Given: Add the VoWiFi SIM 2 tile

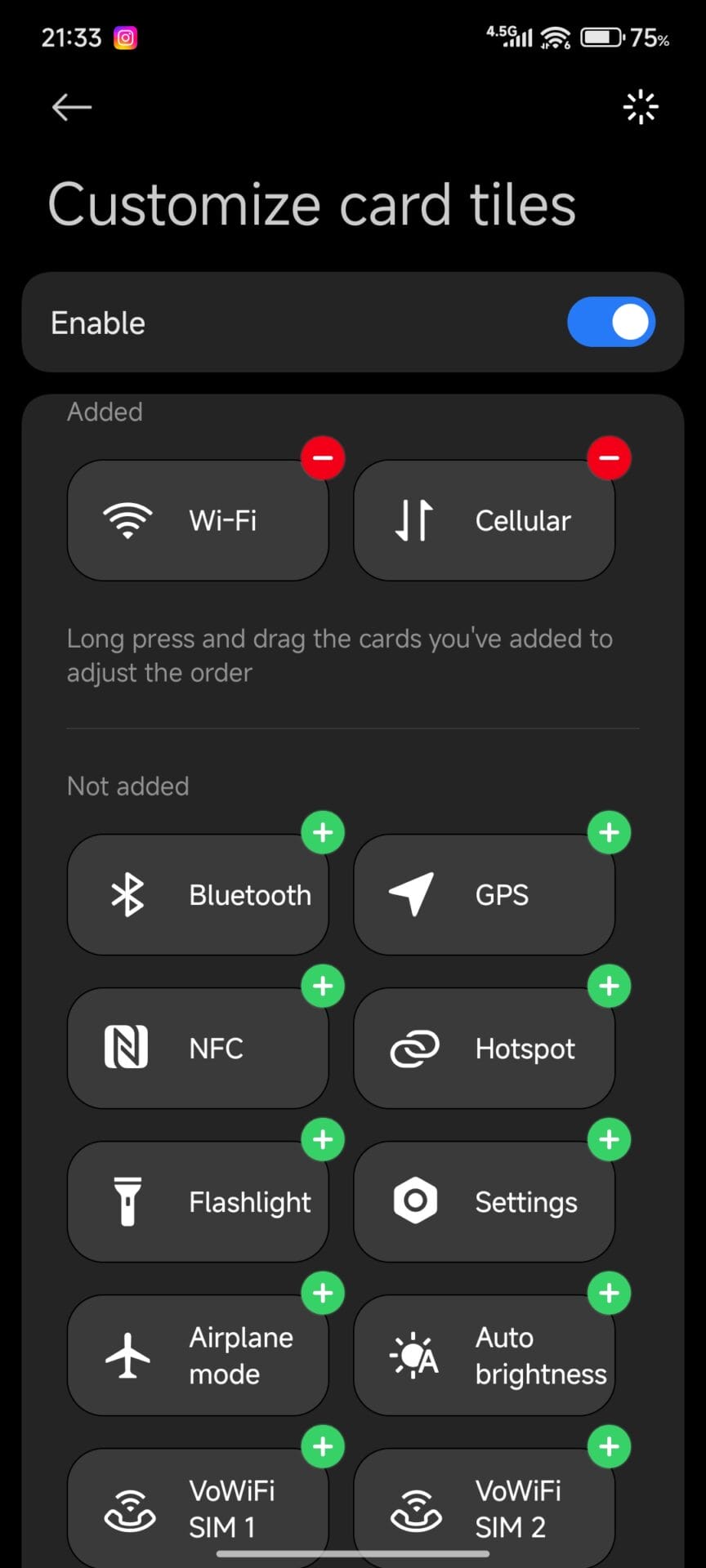Looking at the screenshot, I should 609,1447.
